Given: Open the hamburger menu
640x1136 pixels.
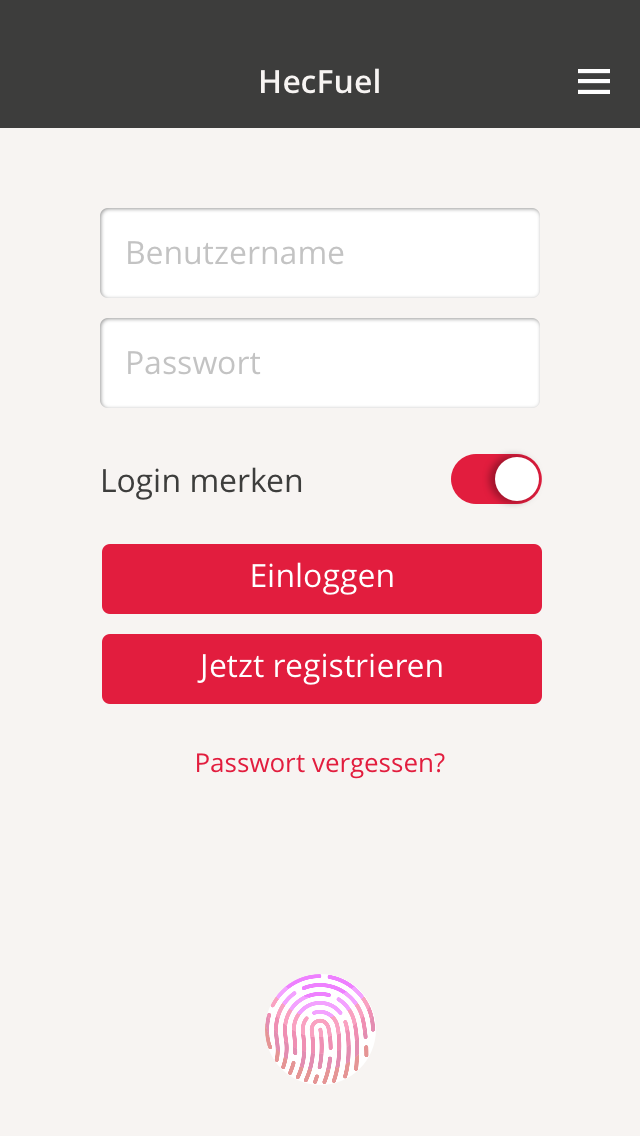Looking at the screenshot, I should 594,82.
